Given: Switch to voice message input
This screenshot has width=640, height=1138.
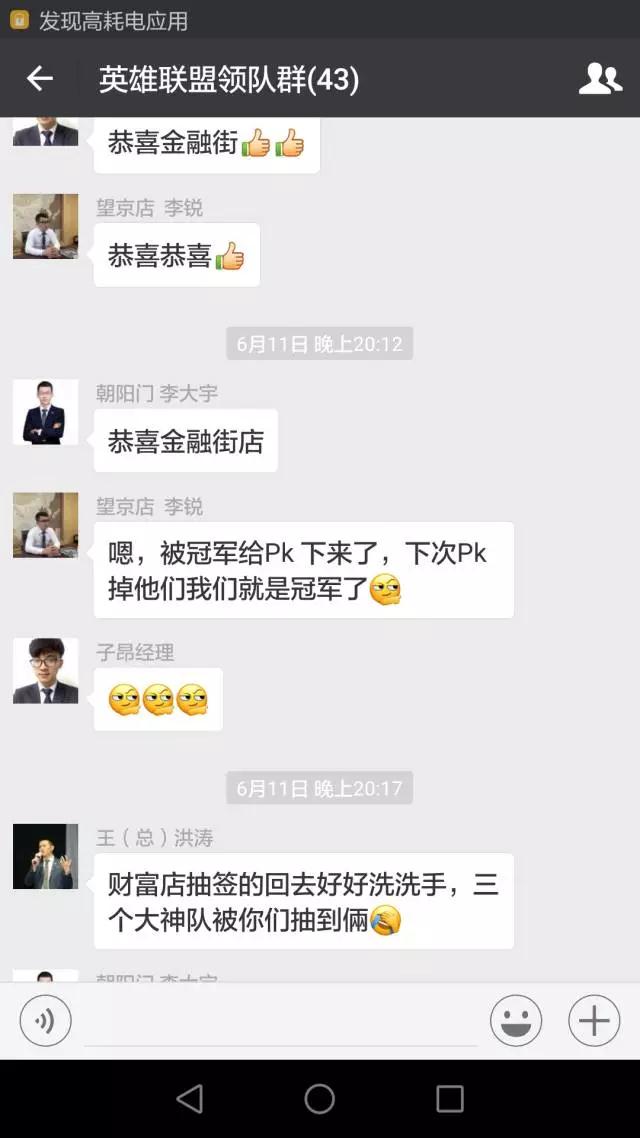Looking at the screenshot, I should tap(46, 1021).
